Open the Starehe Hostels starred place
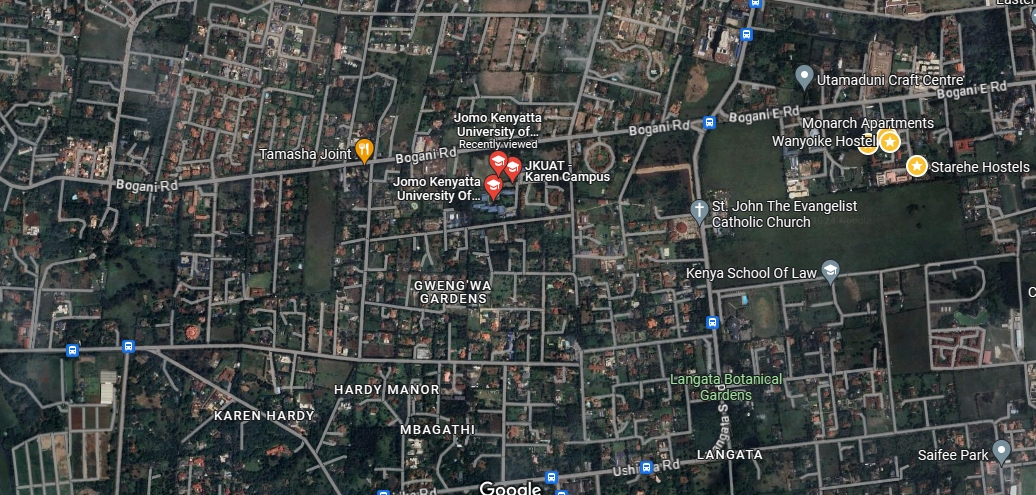The height and width of the screenshot is (495, 1036). (916, 166)
